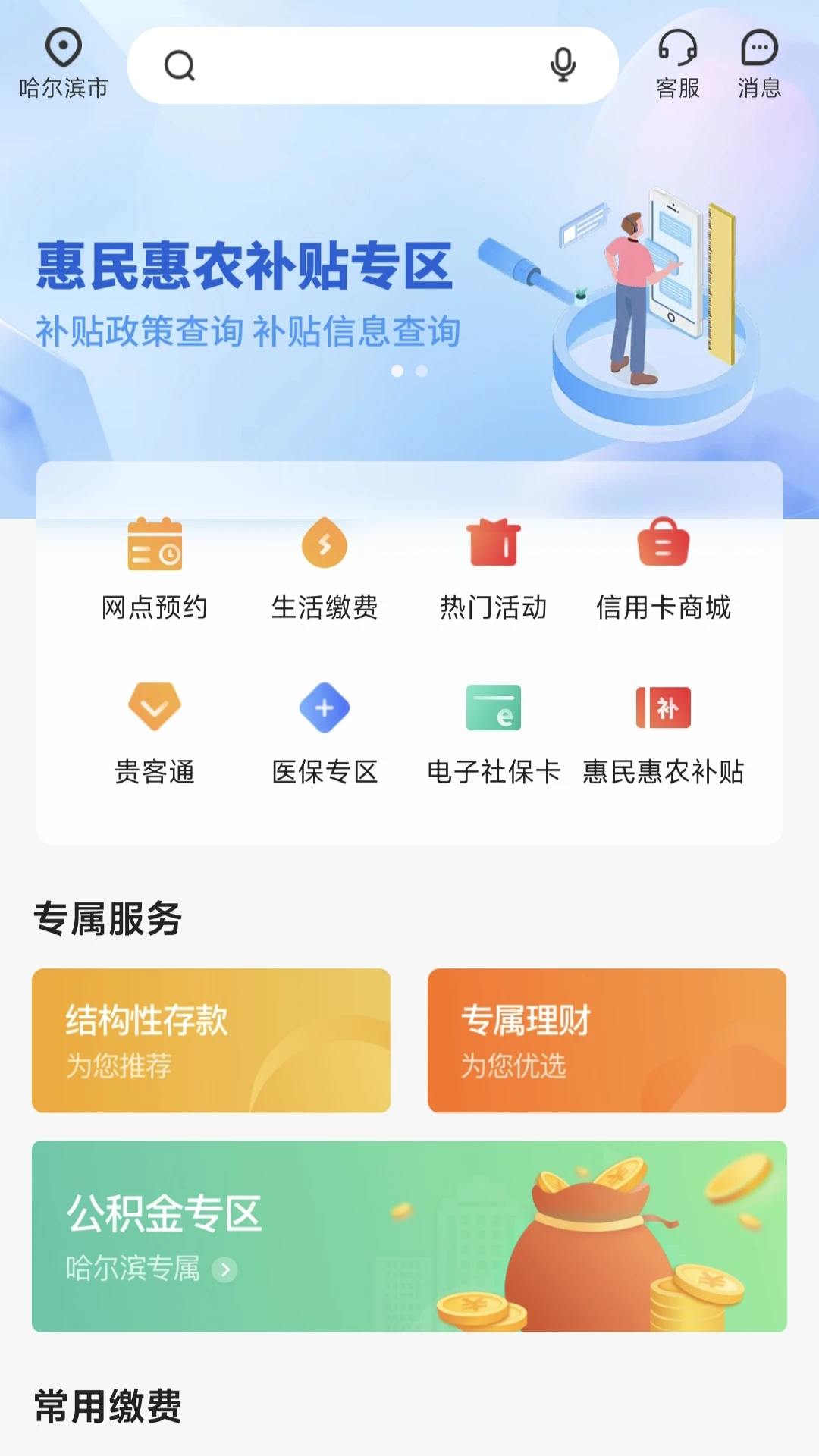Open 惠民惠农补贴 subsidy service icon
The width and height of the screenshot is (819, 1456).
[664, 730]
